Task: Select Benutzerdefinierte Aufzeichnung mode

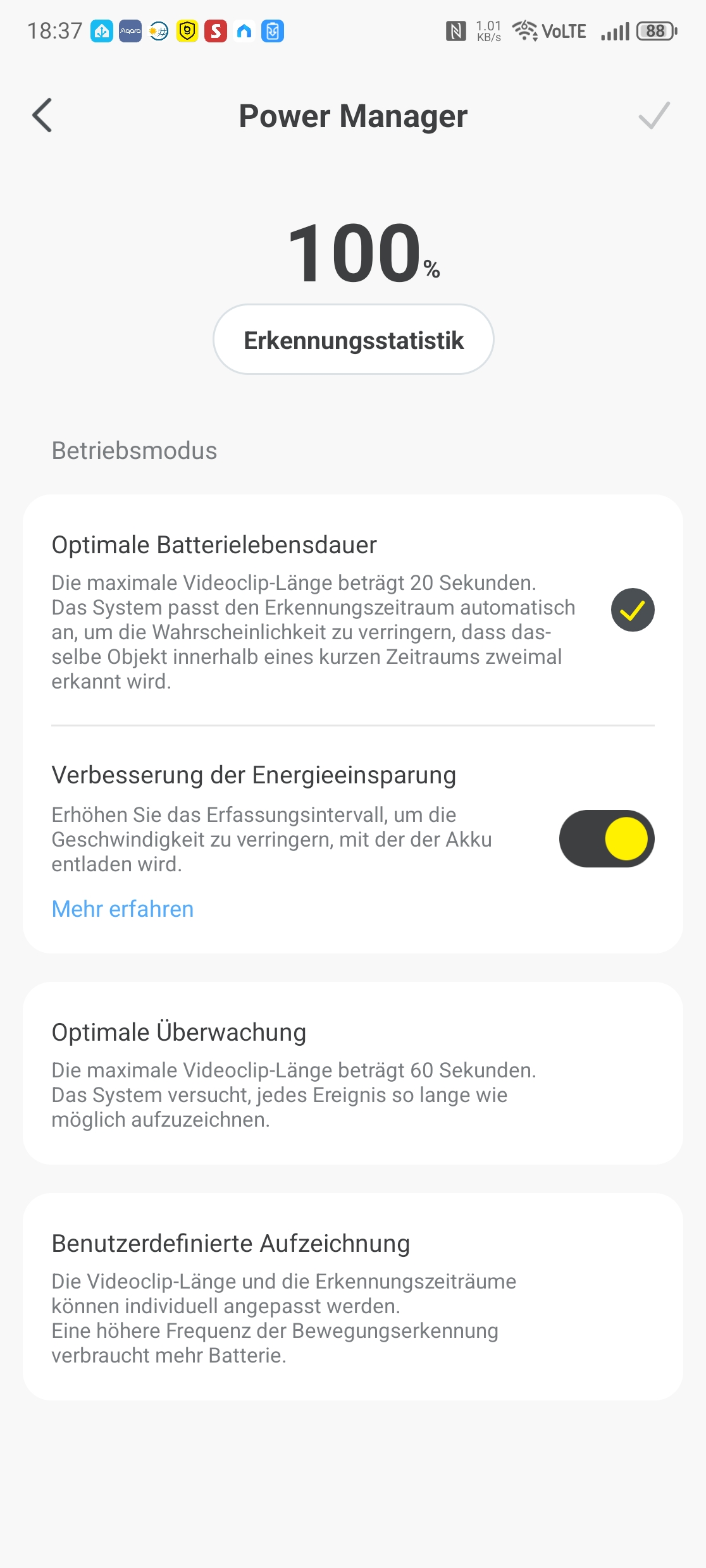Action: click(352, 1296)
